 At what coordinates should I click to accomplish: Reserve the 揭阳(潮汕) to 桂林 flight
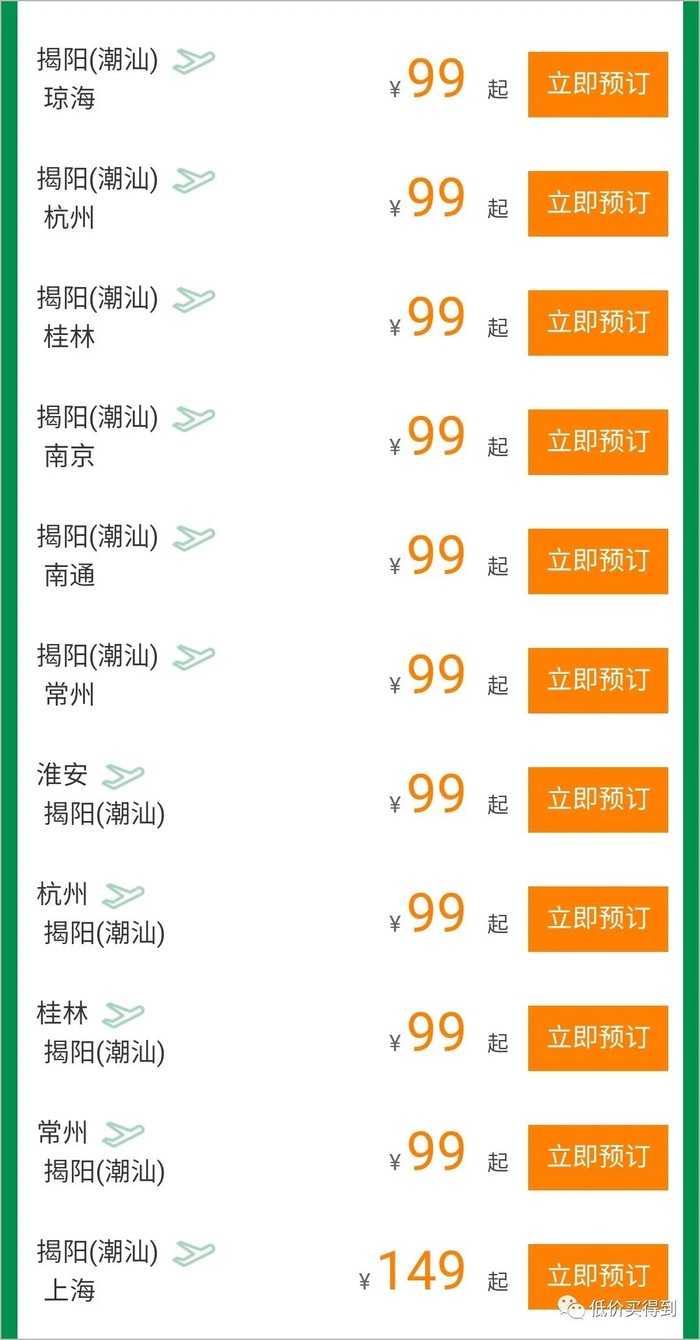597,322
